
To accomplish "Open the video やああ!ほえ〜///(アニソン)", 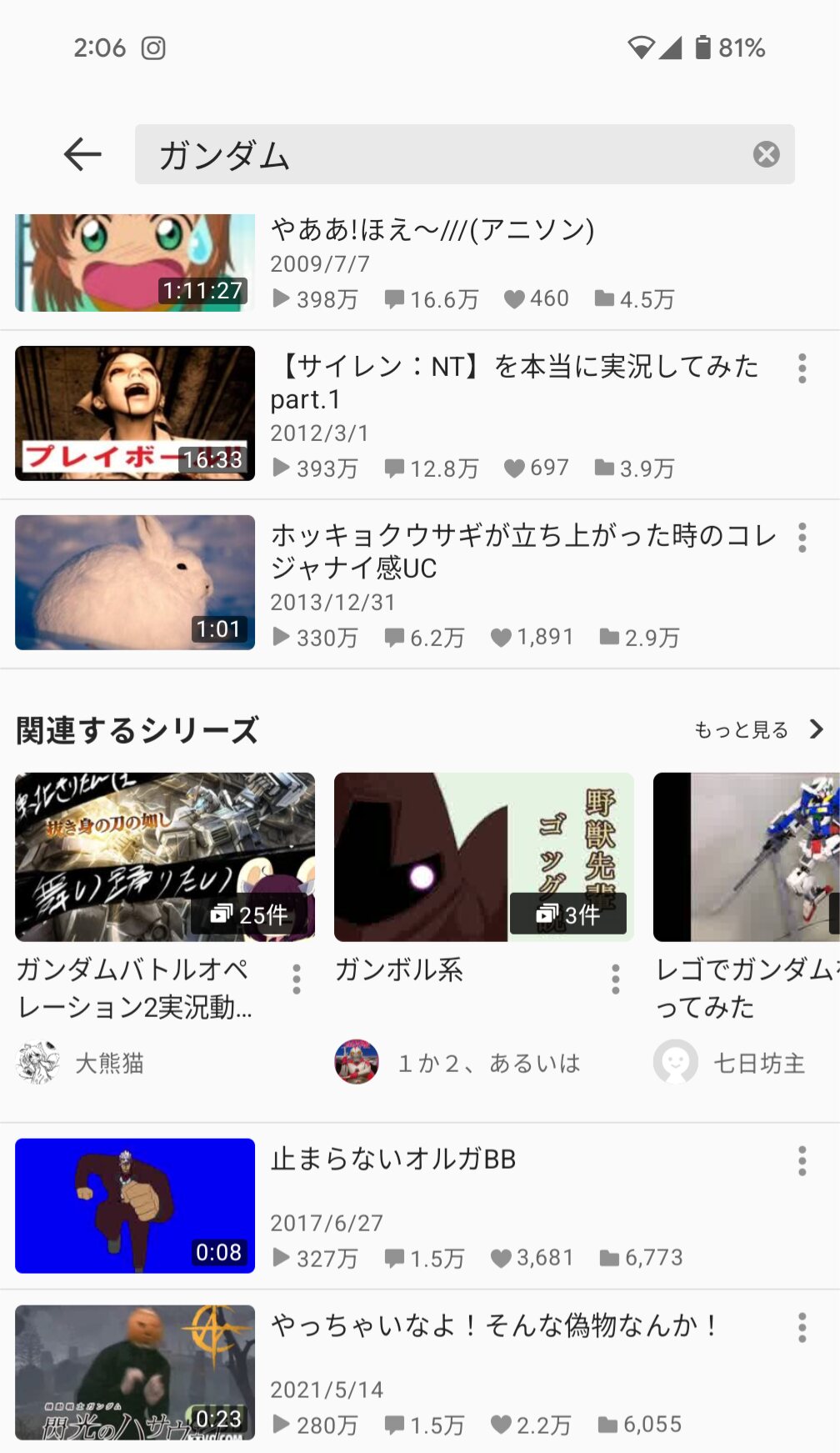I will pos(432,230).
